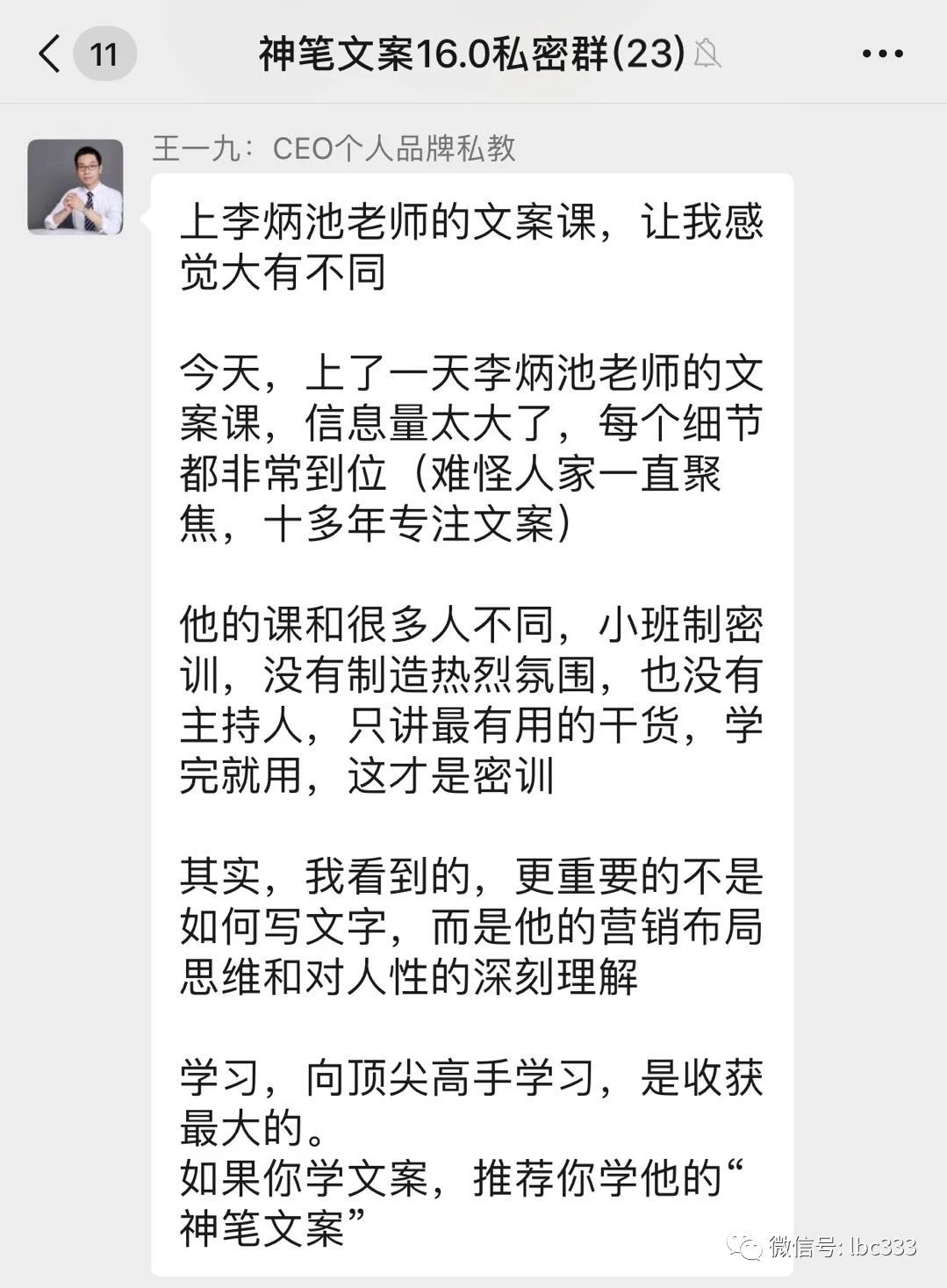947x1288 pixels.
Task: Go back to the chat list
Action: click(51, 54)
